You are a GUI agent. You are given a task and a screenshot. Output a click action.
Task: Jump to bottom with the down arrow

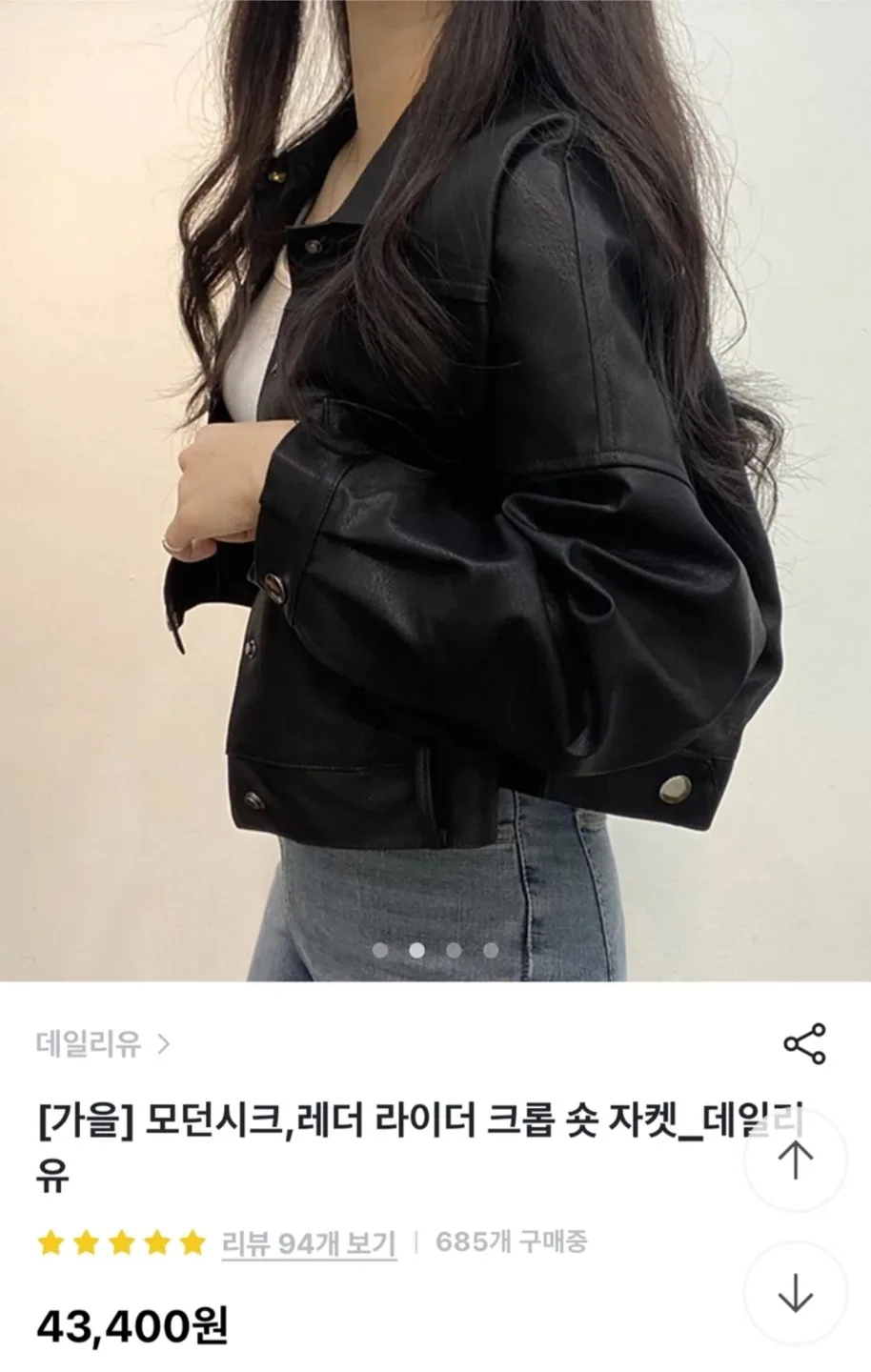(795, 1295)
